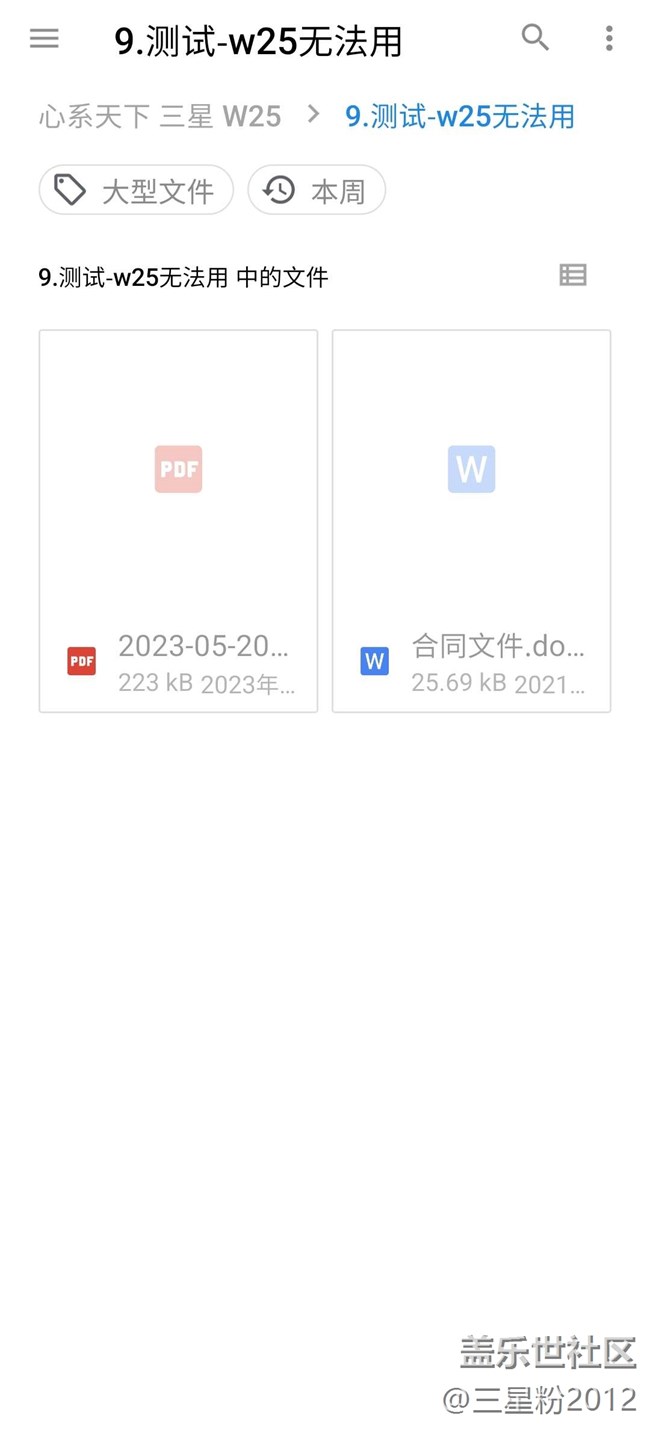
Task: Select the 大型文件 filter chip
Action: [136, 190]
